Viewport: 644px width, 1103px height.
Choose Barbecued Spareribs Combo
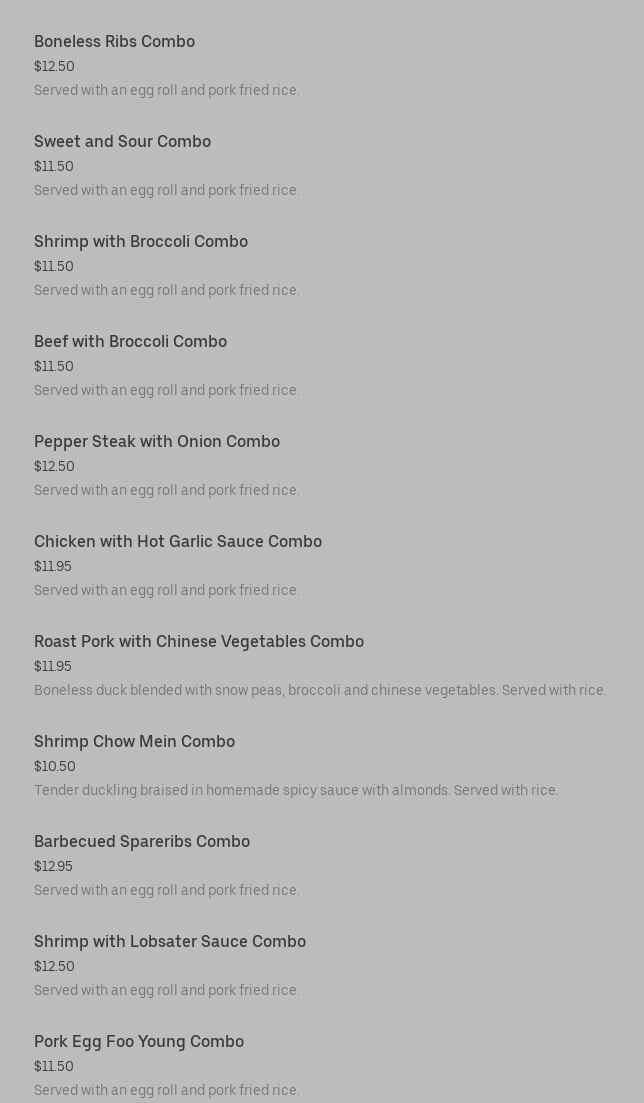(x=142, y=842)
